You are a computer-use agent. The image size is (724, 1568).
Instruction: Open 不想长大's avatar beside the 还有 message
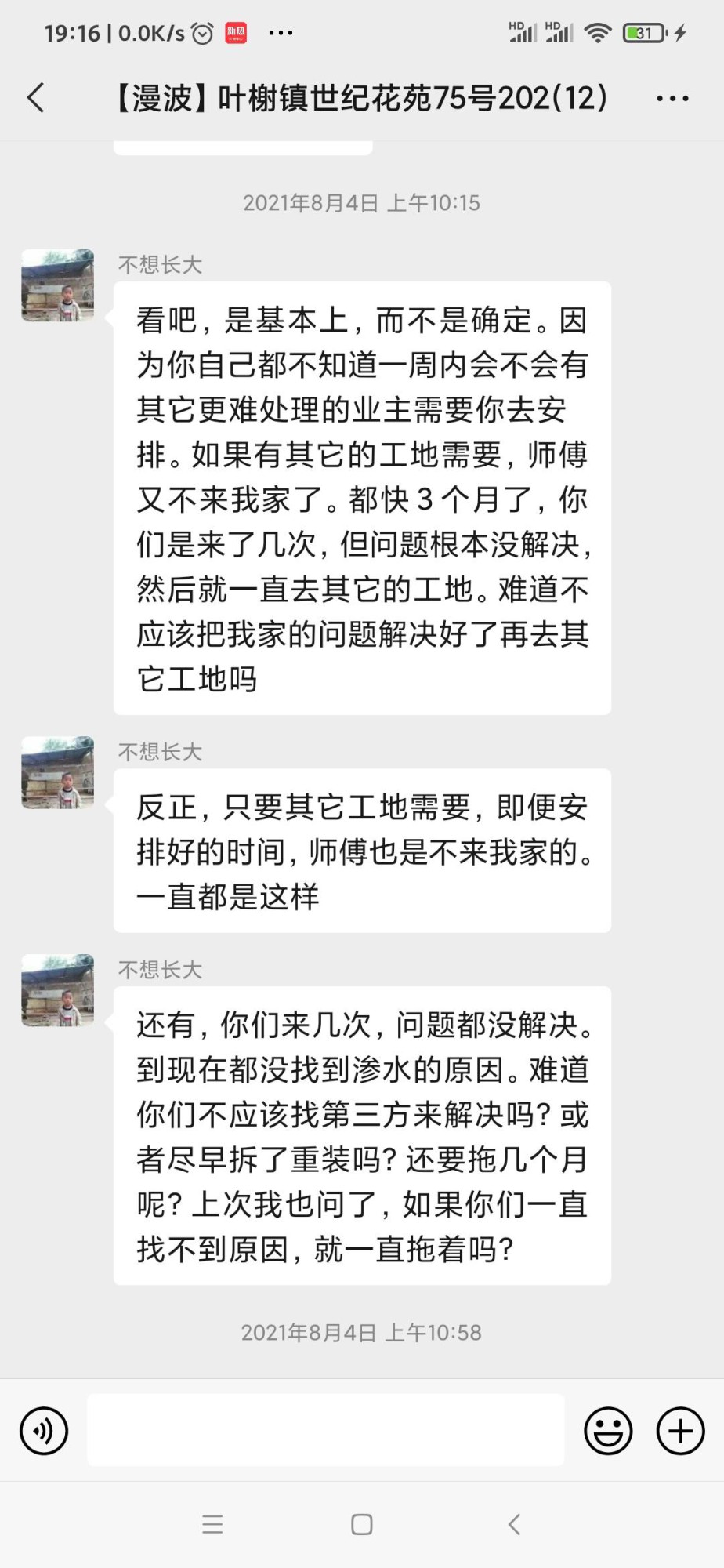click(x=58, y=990)
